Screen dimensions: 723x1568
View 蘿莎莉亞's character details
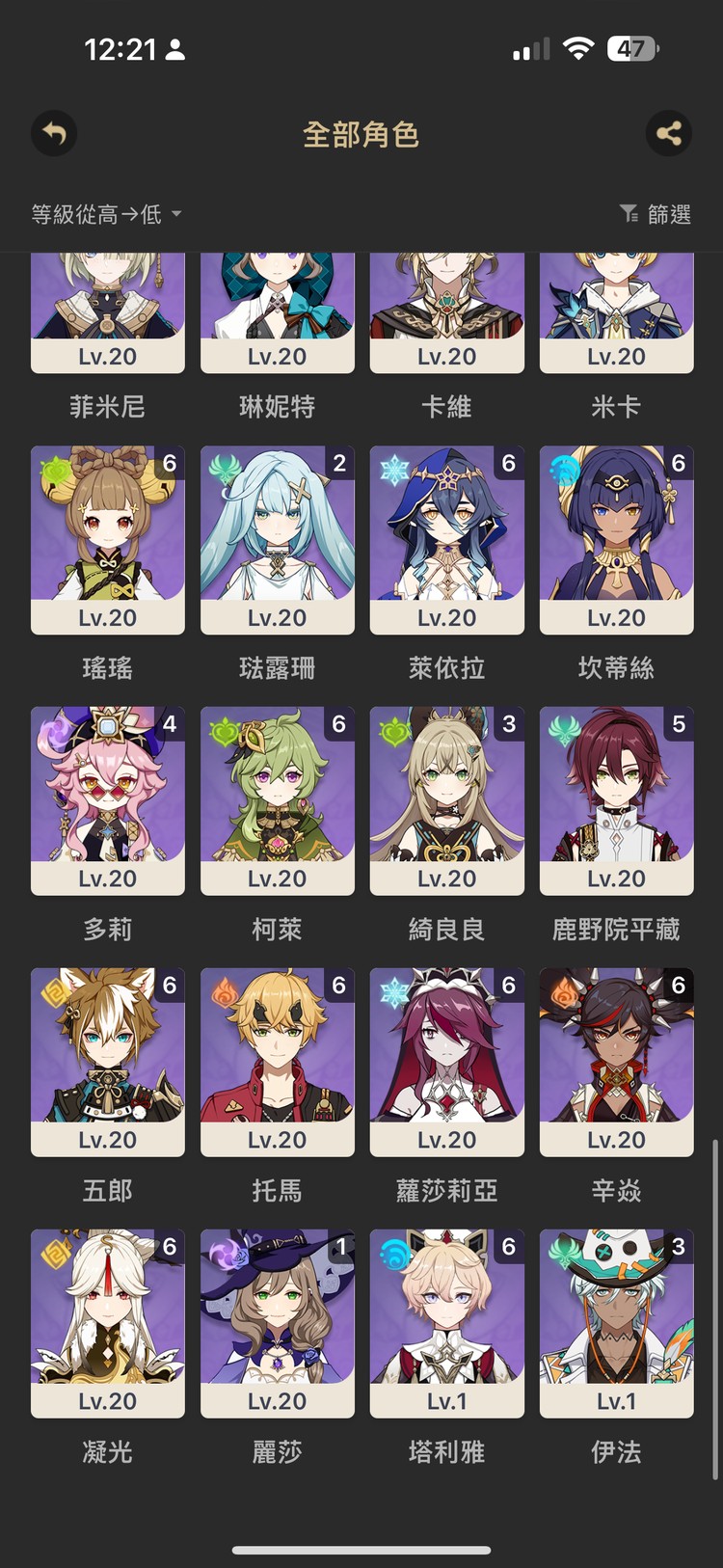[x=446, y=1061]
